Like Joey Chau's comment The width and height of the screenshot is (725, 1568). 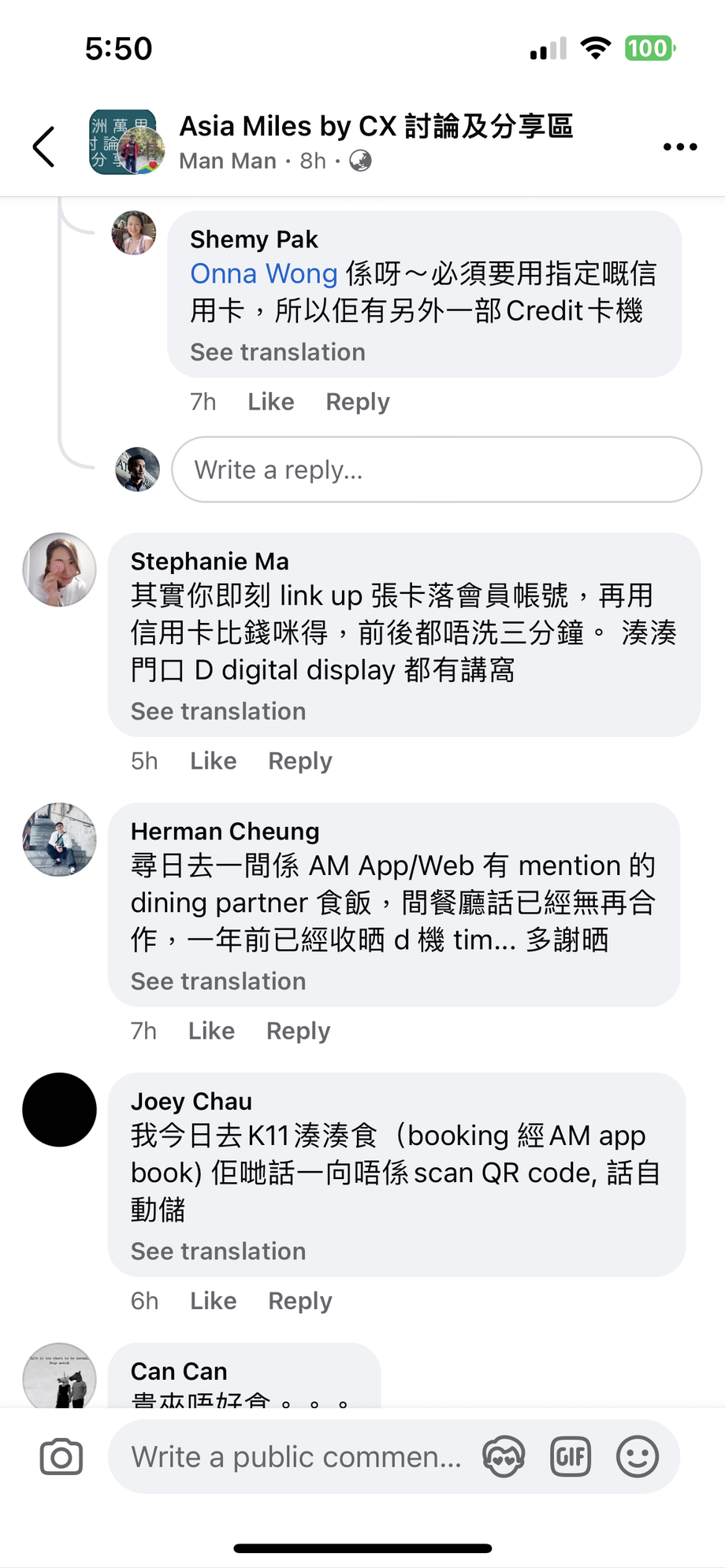[x=213, y=1301]
